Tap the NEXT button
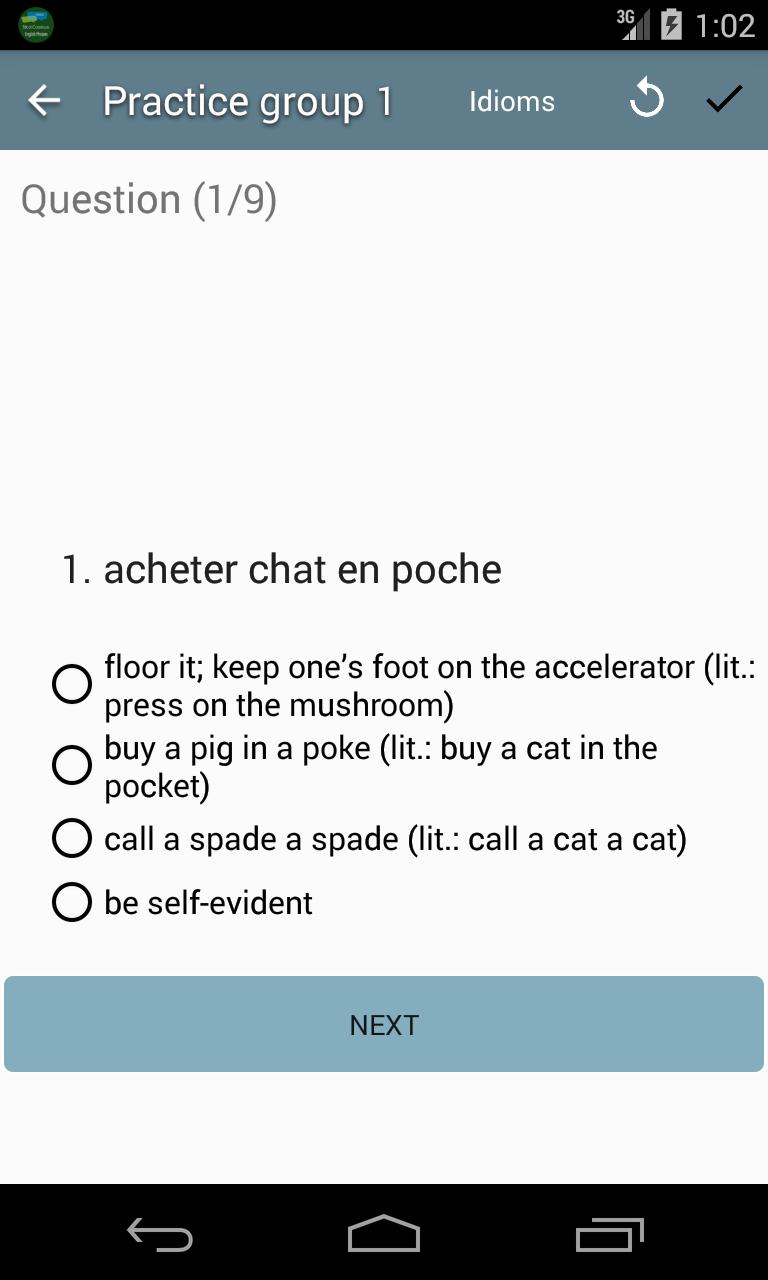Image resolution: width=768 pixels, height=1280 pixels. click(384, 1024)
